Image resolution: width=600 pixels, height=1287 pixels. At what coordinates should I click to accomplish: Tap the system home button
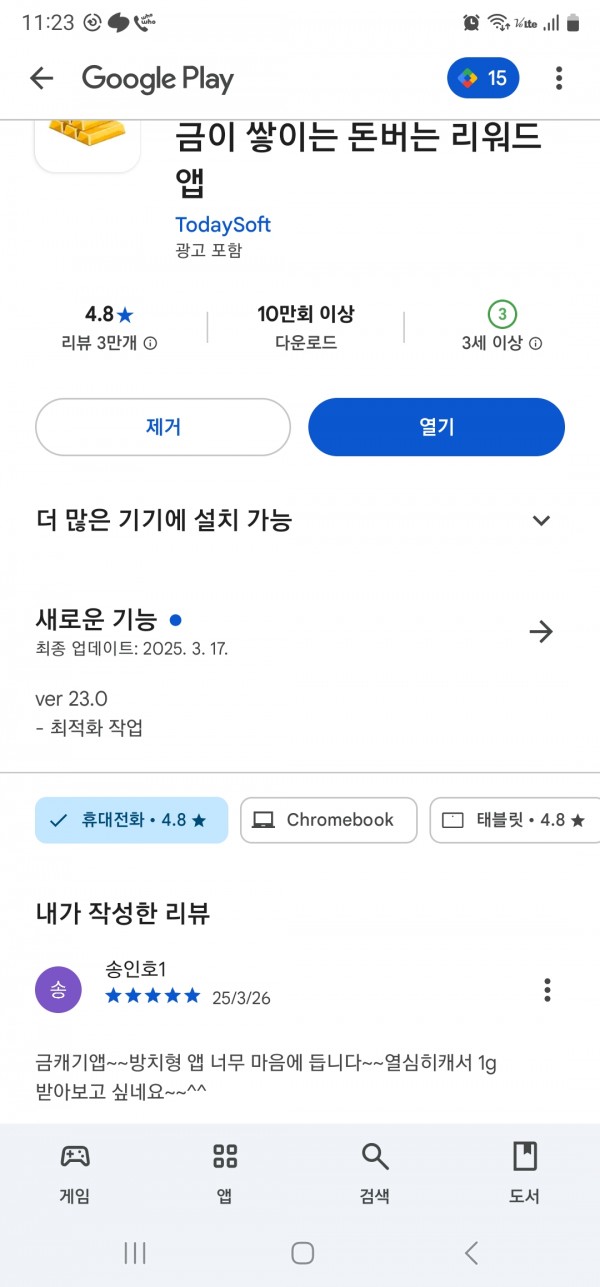point(302,1253)
